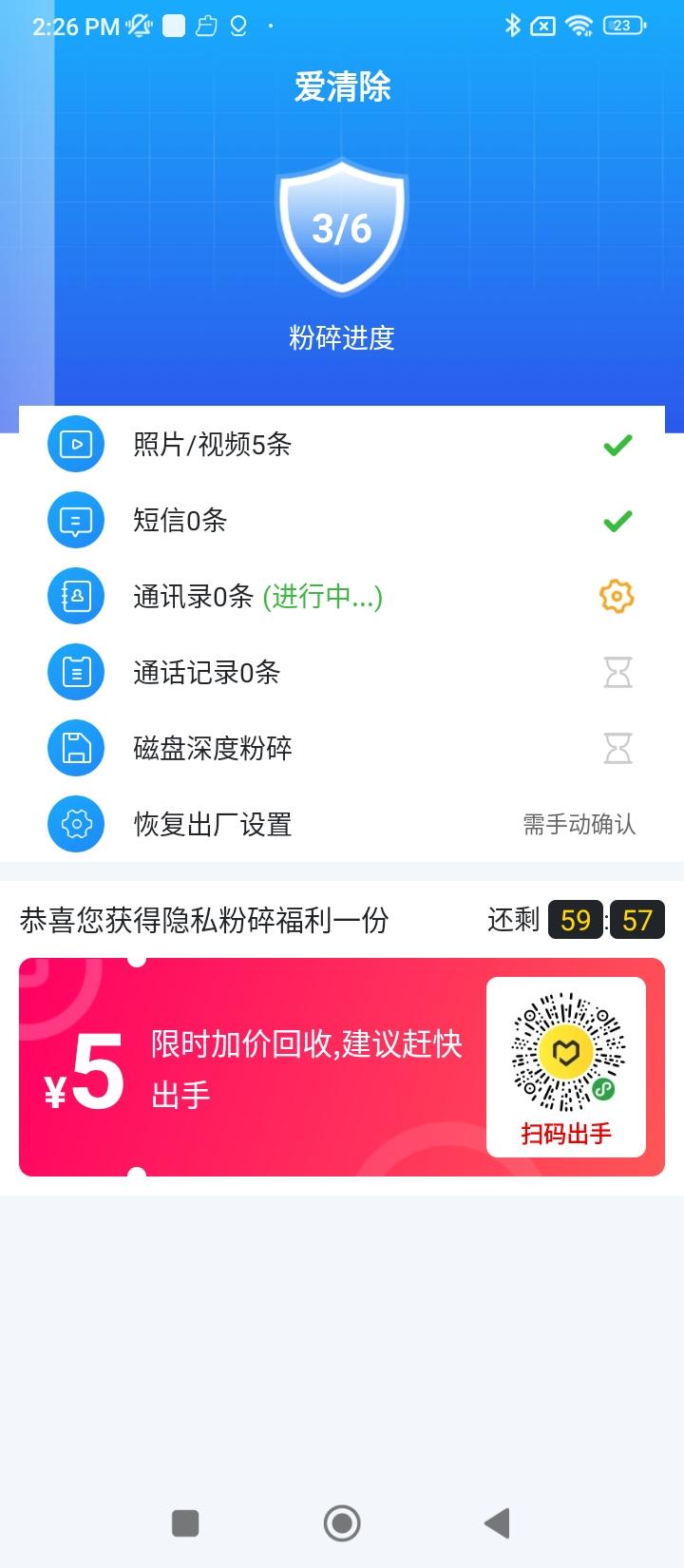Click the 恢复出厂设置 factory reset gear icon
This screenshot has width=684, height=1568.
pyautogui.click(x=76, y=824)
